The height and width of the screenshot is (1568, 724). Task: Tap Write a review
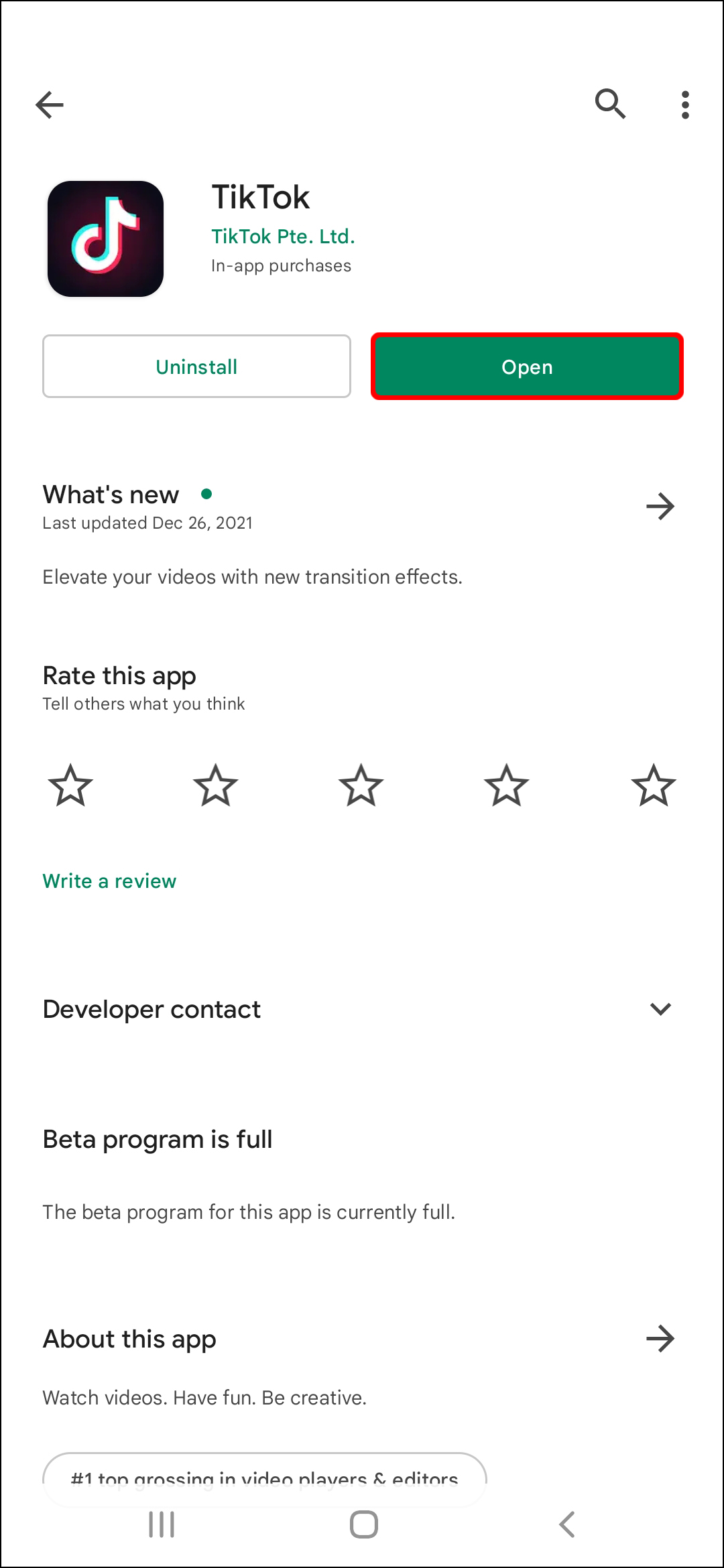(x=109, y=881)
